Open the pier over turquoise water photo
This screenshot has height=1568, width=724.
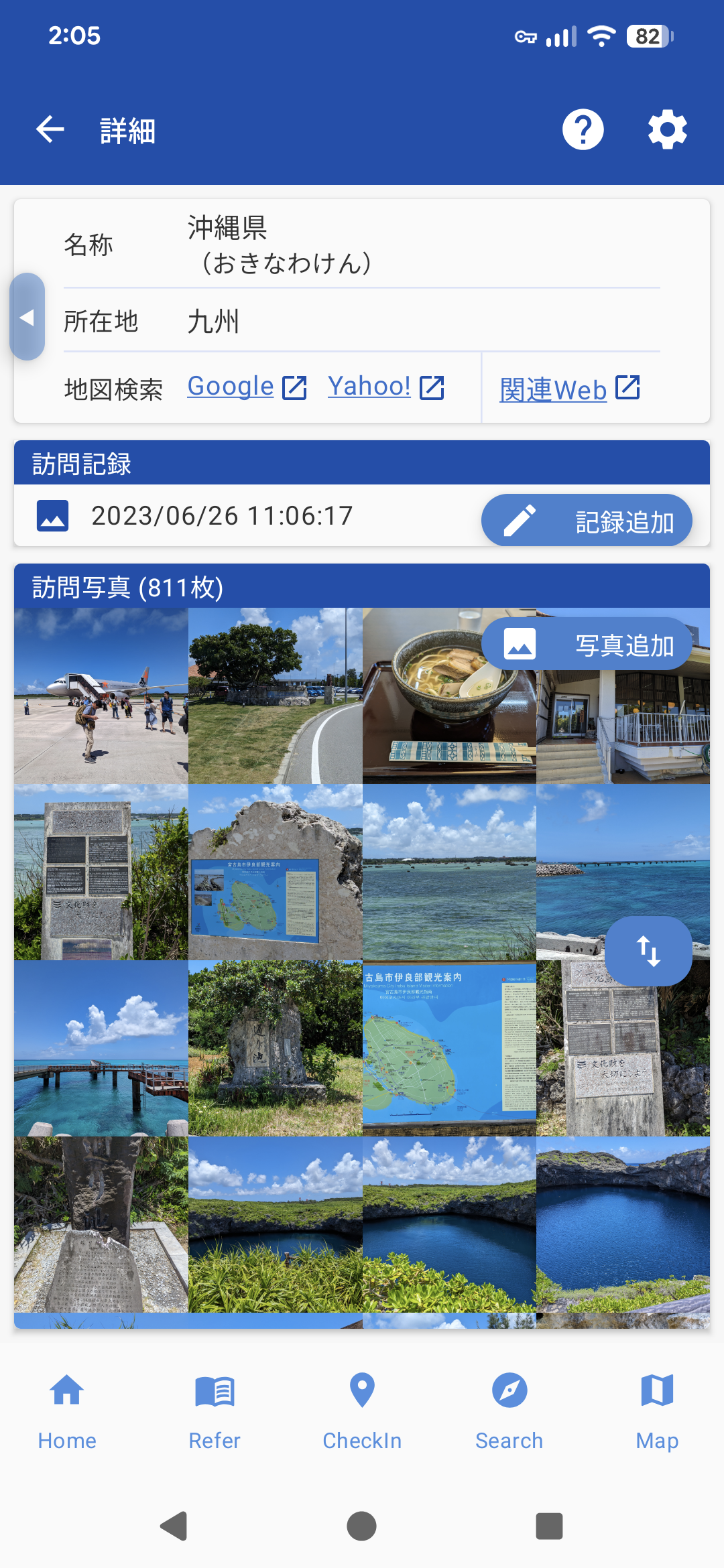[101, 1048]
